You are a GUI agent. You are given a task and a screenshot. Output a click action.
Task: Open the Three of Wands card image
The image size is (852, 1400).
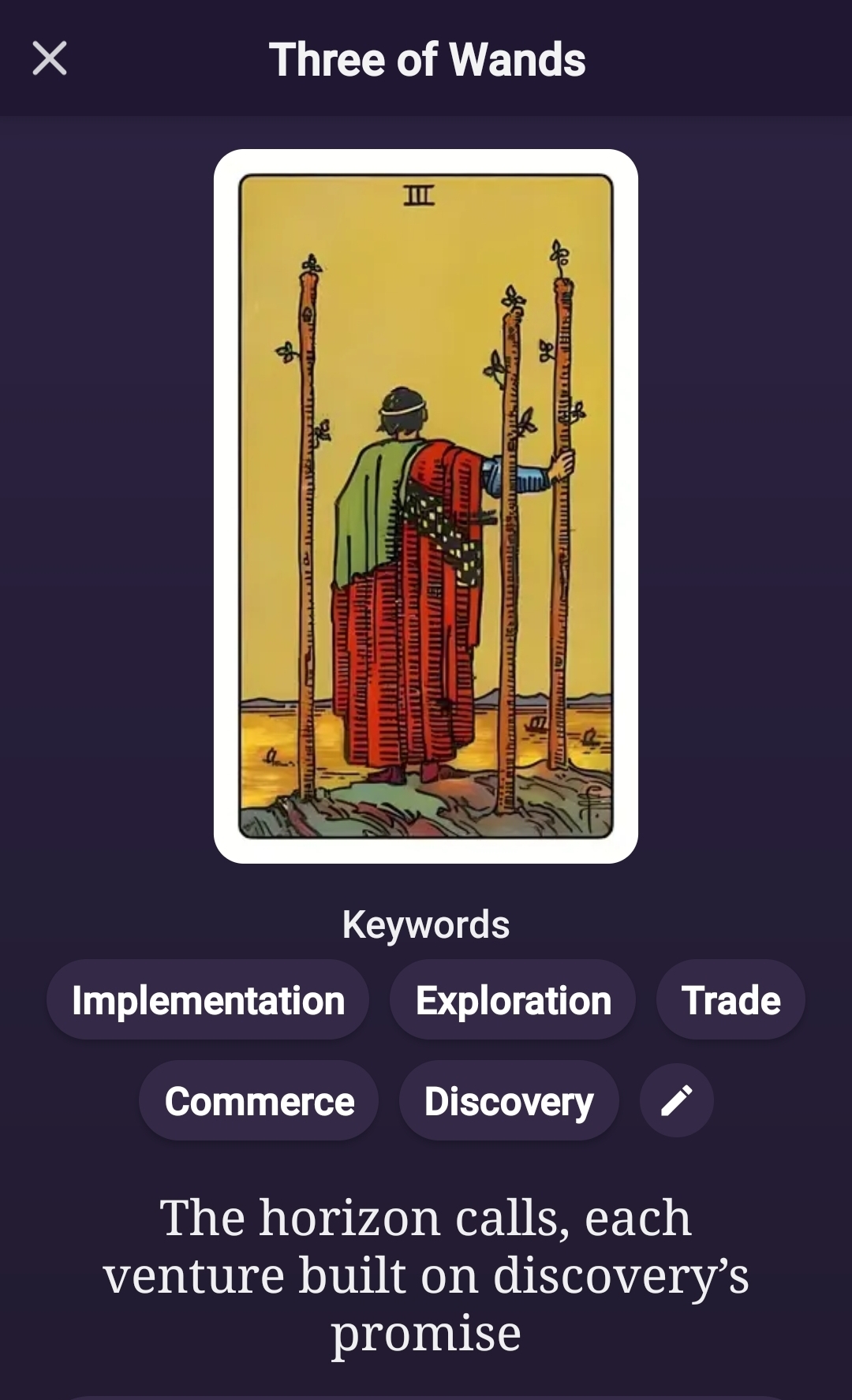(426, 506)
